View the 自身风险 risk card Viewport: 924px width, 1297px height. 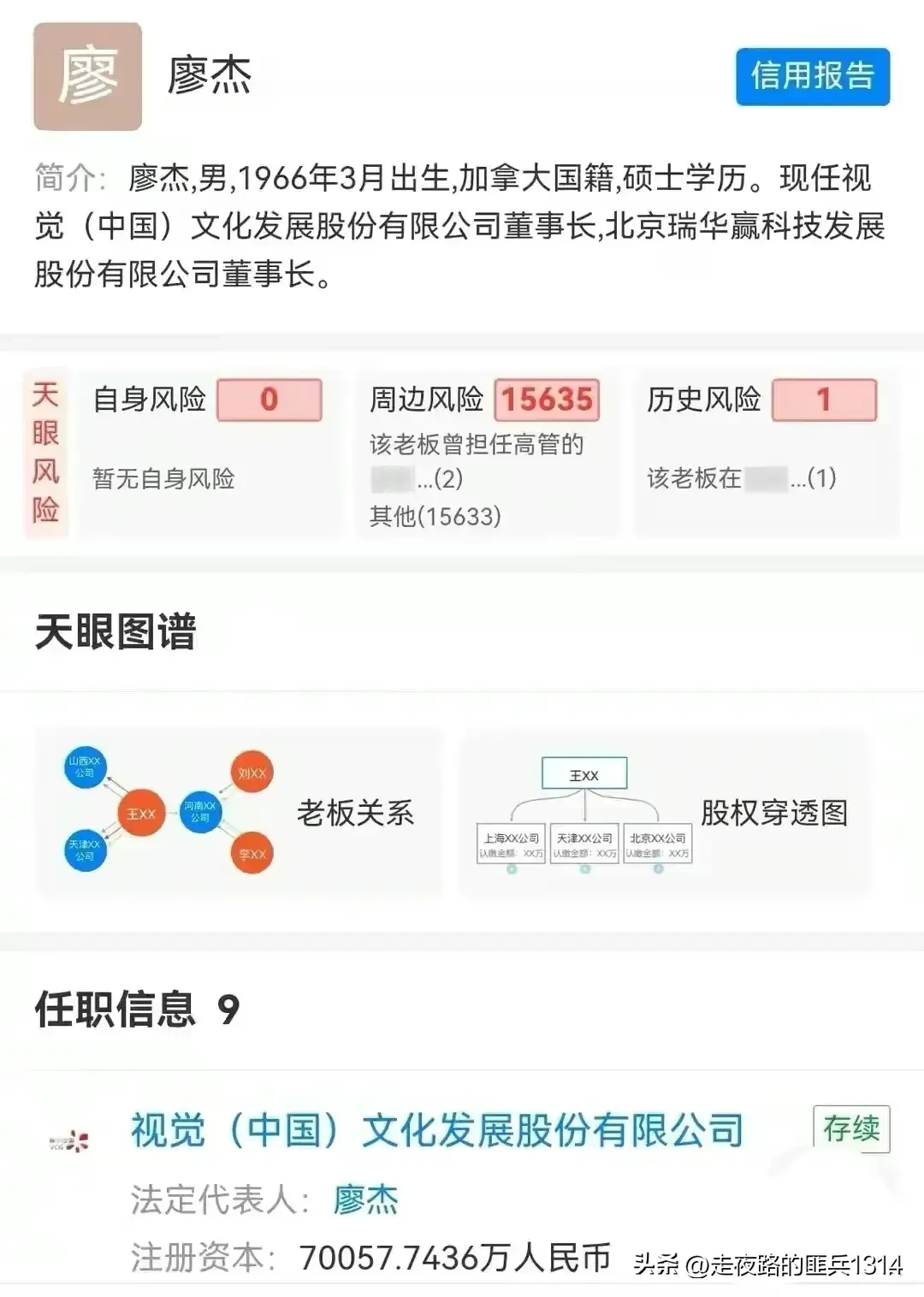tap(208, 452)
